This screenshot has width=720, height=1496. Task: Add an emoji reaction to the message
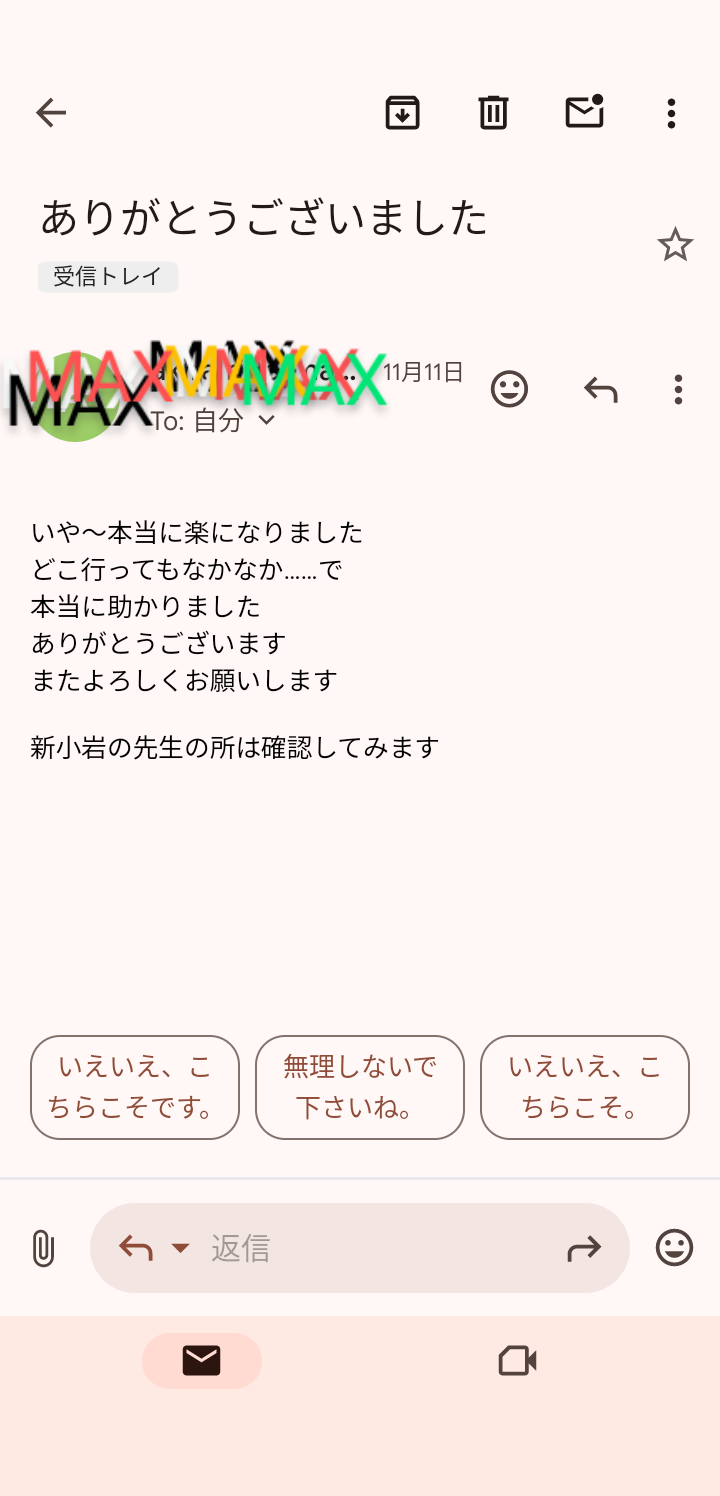[509, 389]
